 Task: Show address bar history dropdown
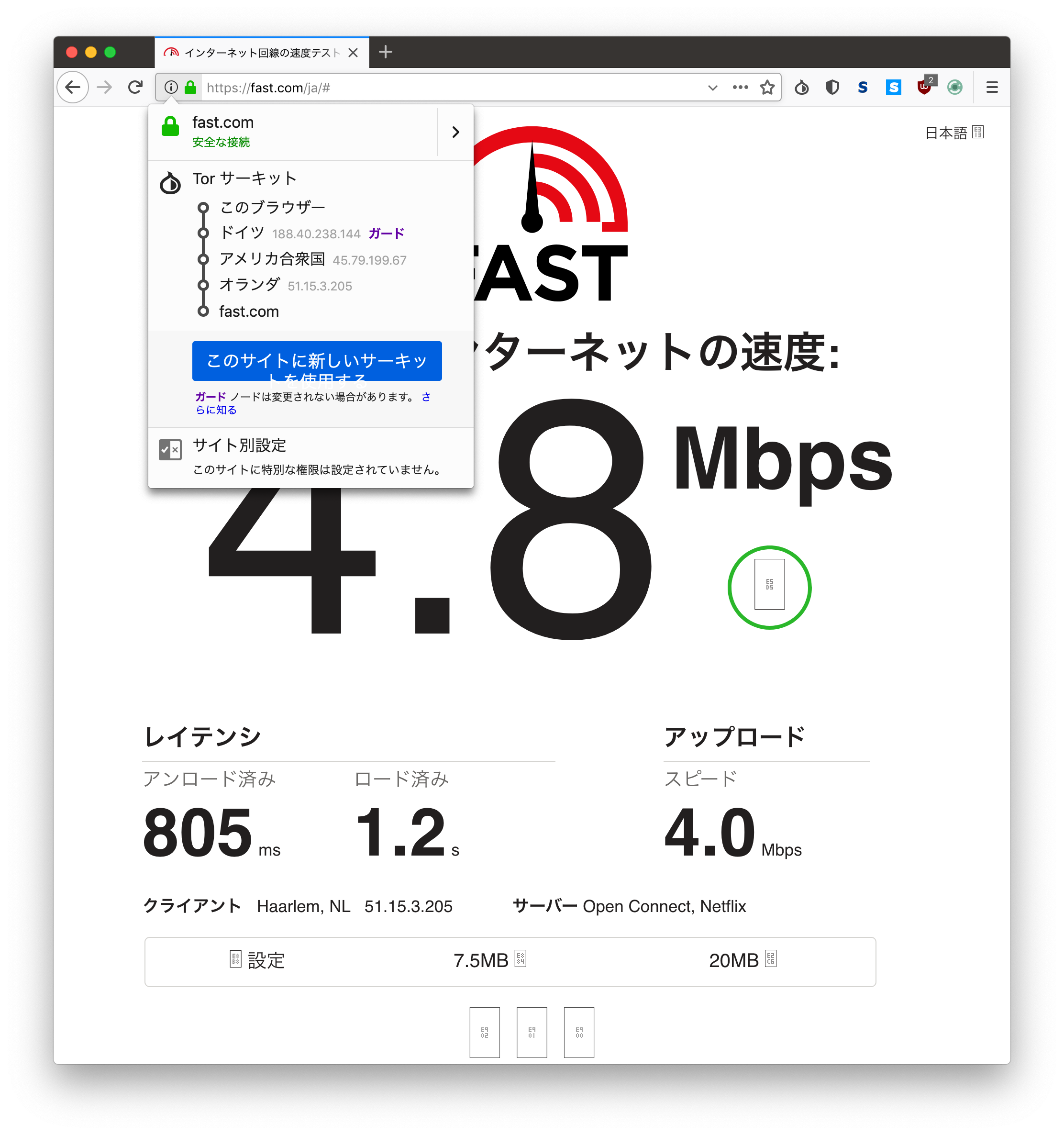point(712,88)
